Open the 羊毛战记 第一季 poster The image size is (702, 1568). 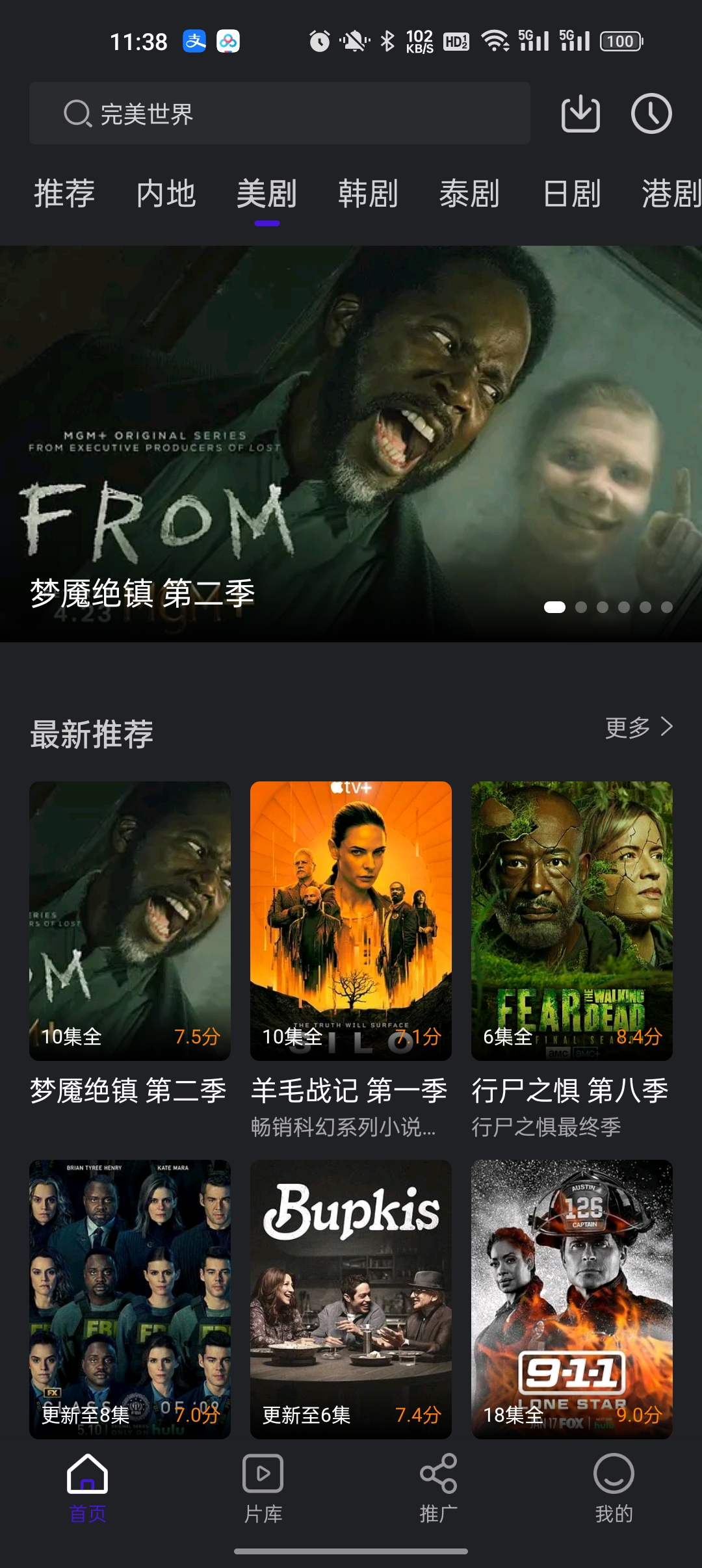click(350, 917)
